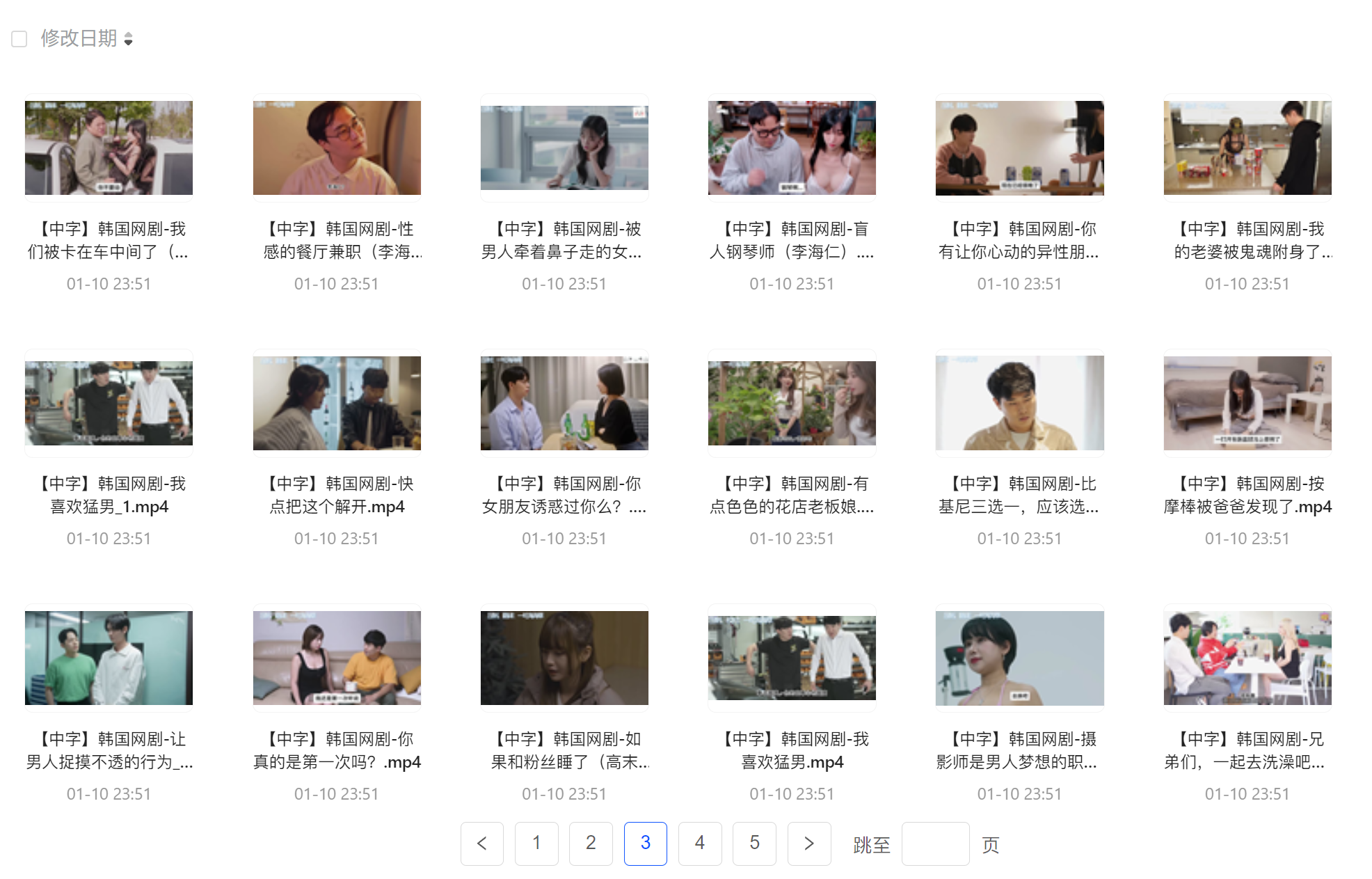Open video 有点色色的花店老板娘
Image resolution: width=1372 pixels, height=879 pixels.
[792, 403]
